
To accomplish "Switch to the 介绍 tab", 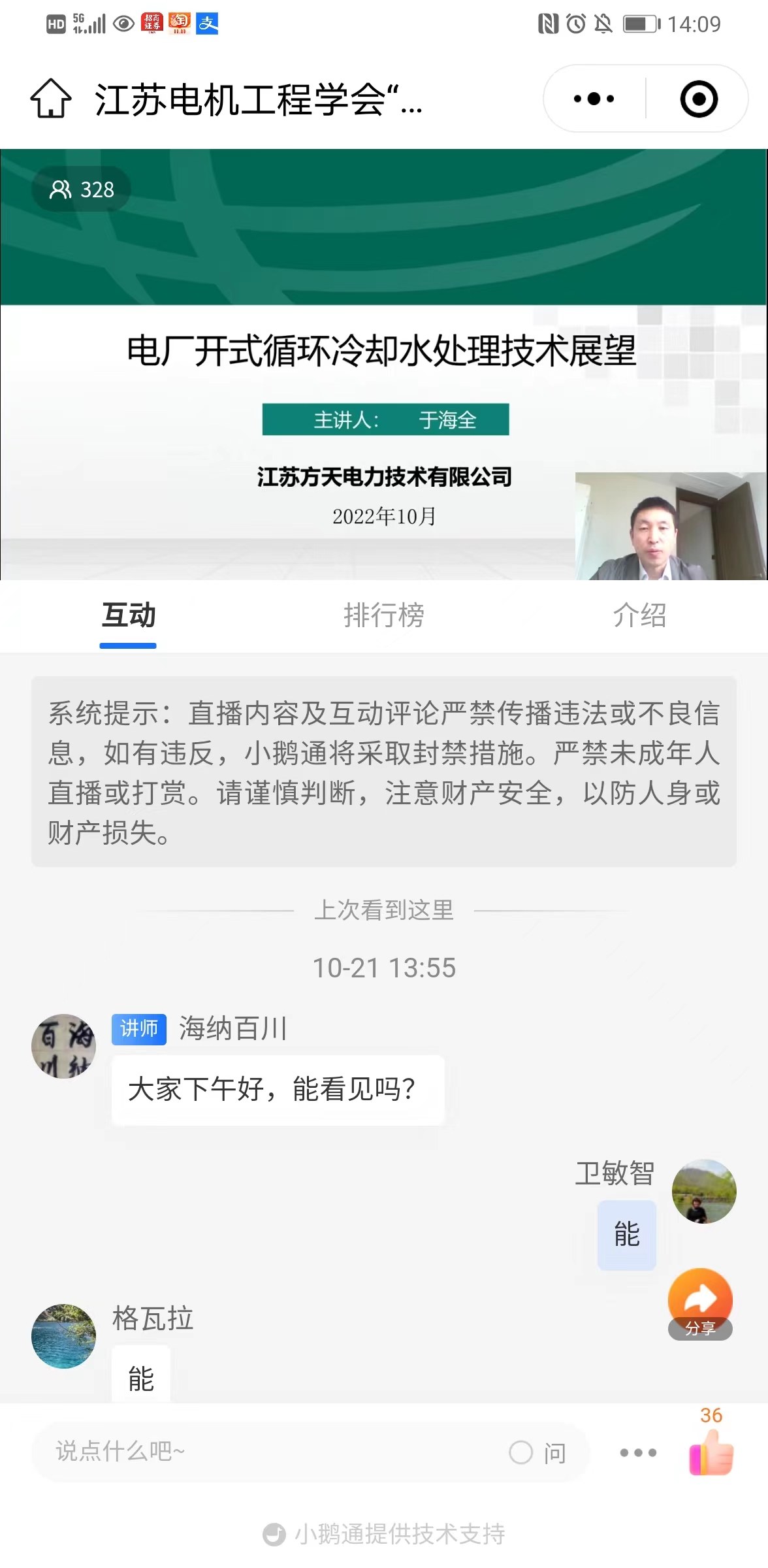I will [639, 615].
